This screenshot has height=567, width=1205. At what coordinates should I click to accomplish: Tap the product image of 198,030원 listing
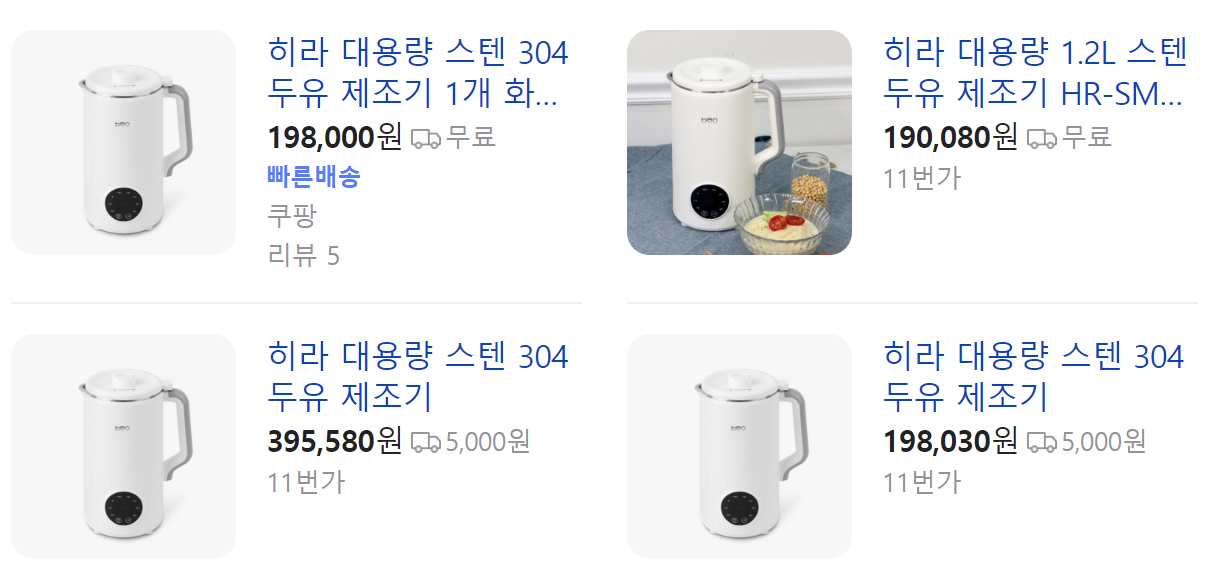tap(739, 446)
